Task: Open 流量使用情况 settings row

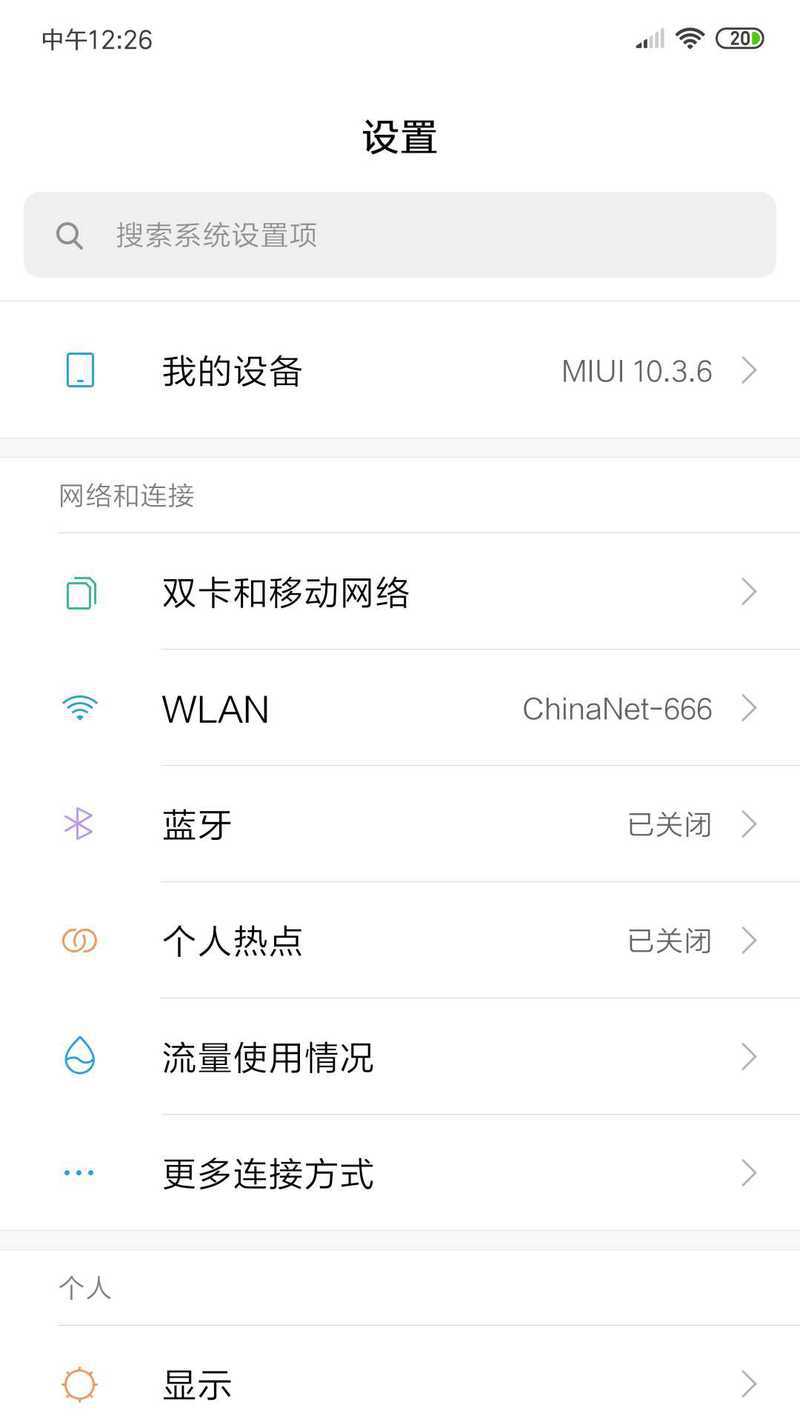Action: [400, 1056]
